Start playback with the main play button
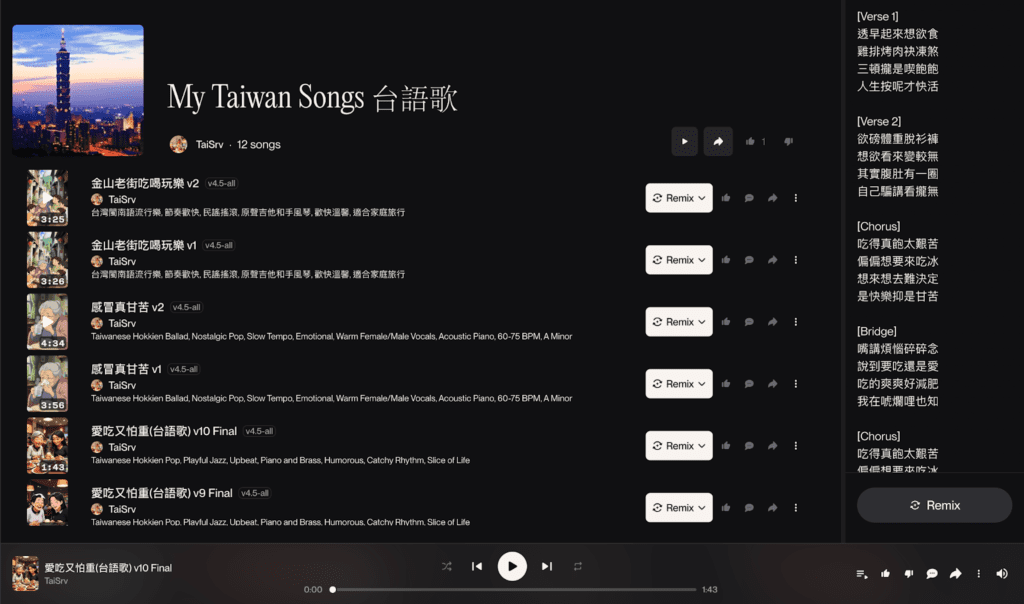This screenshot has height=604, width=1024. tap(512, 566)
